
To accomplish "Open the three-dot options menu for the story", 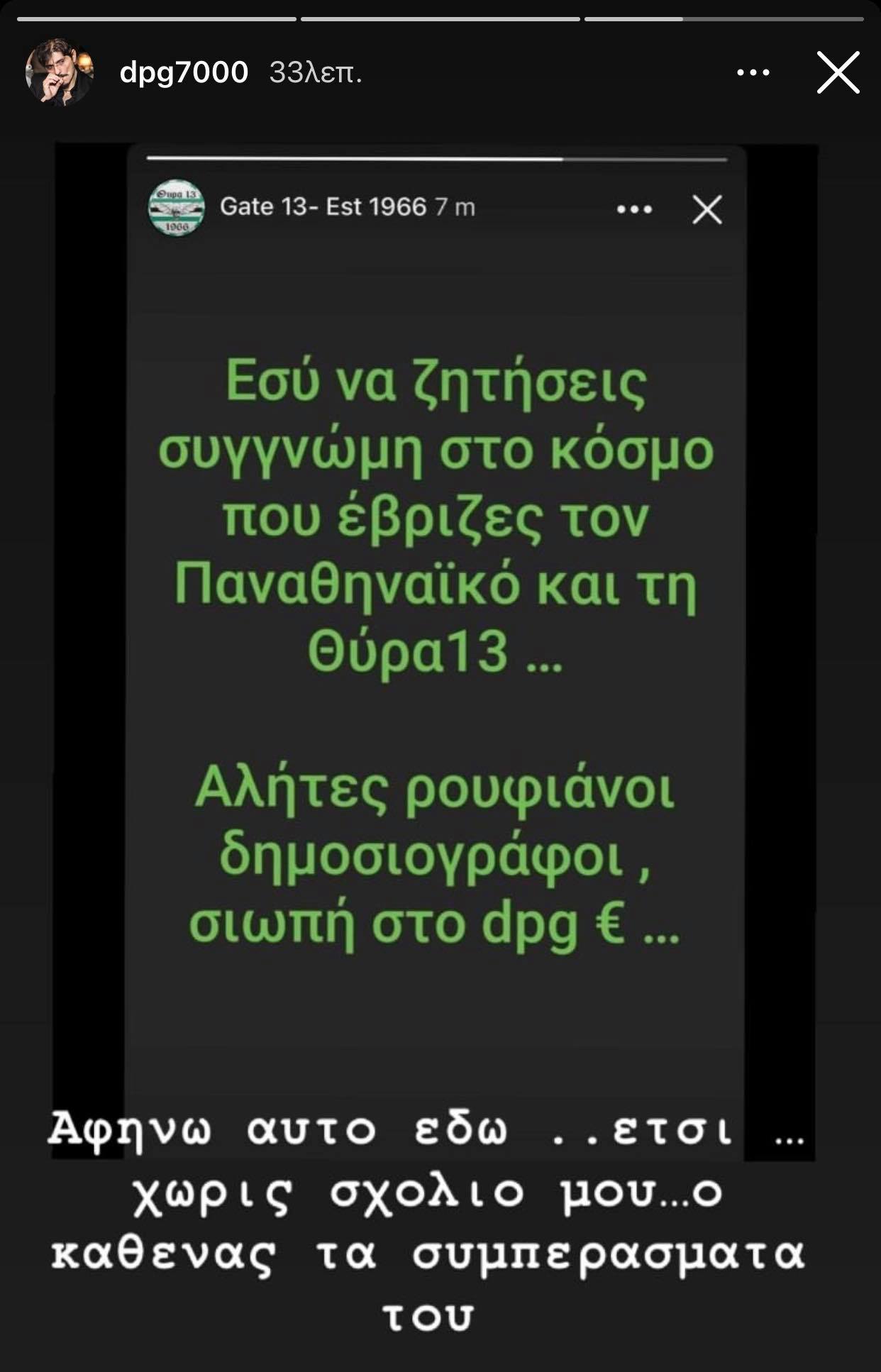I will pyautogui.click(x=754, y=71).
